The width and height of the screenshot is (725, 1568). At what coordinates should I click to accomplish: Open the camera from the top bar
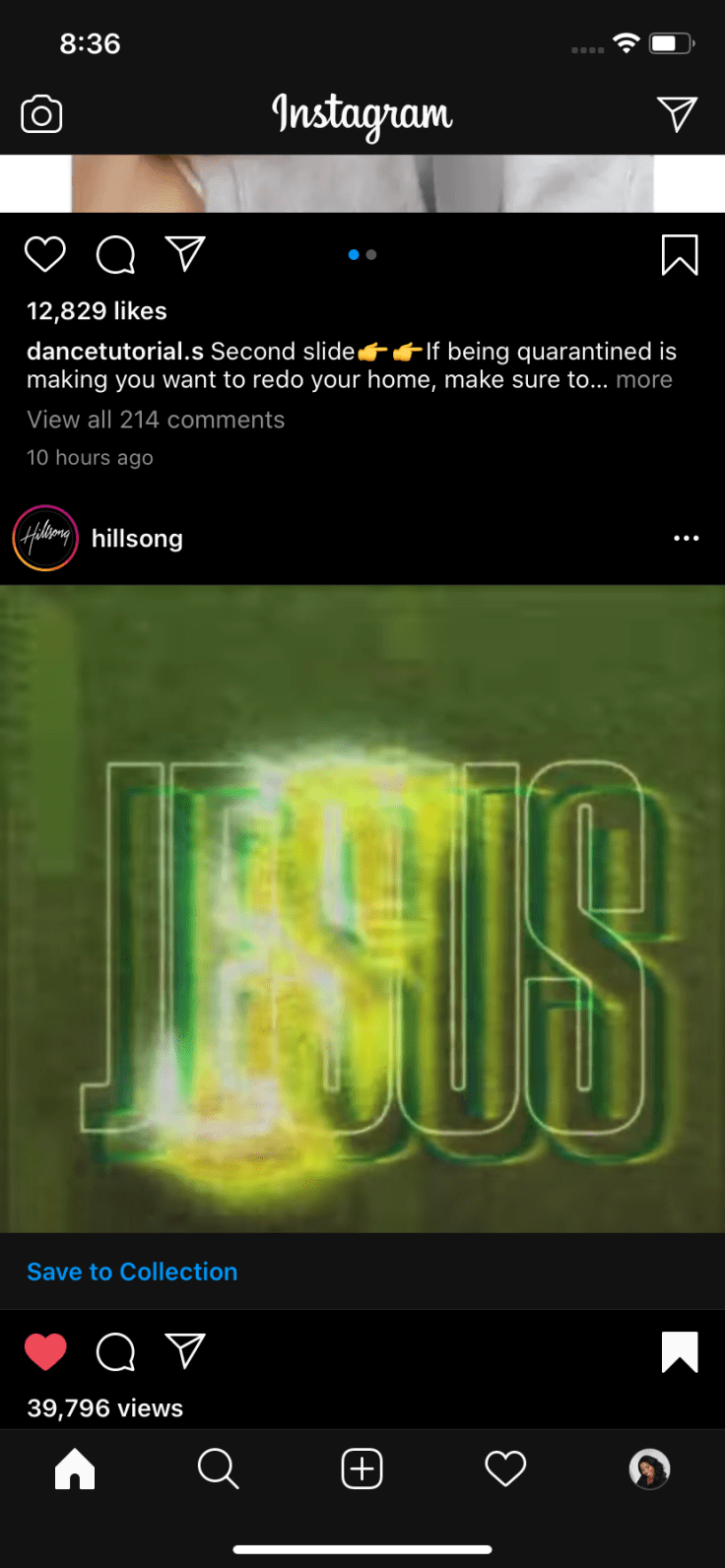point(41,115)
